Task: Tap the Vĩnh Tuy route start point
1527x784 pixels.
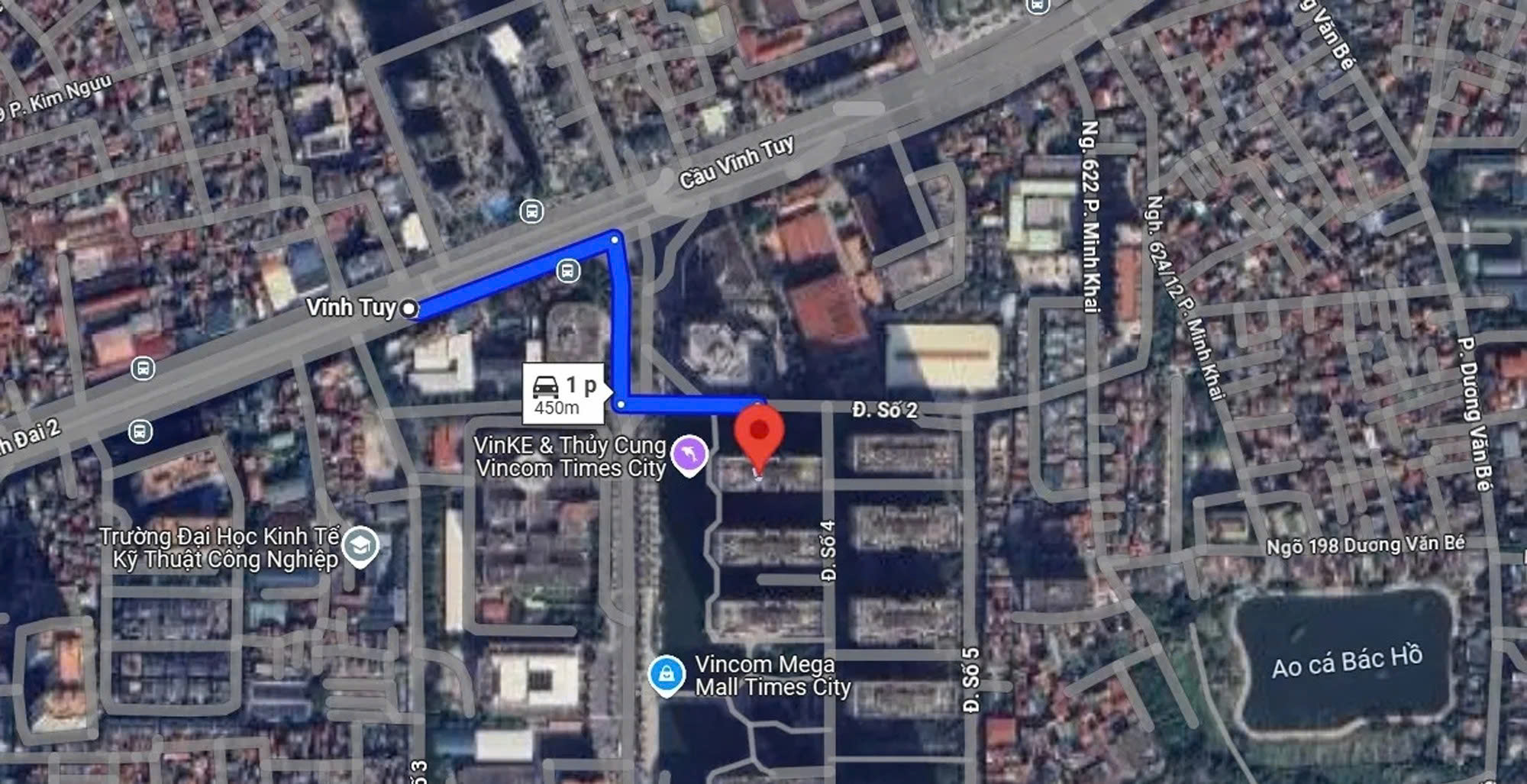Action: click(409, 308)
